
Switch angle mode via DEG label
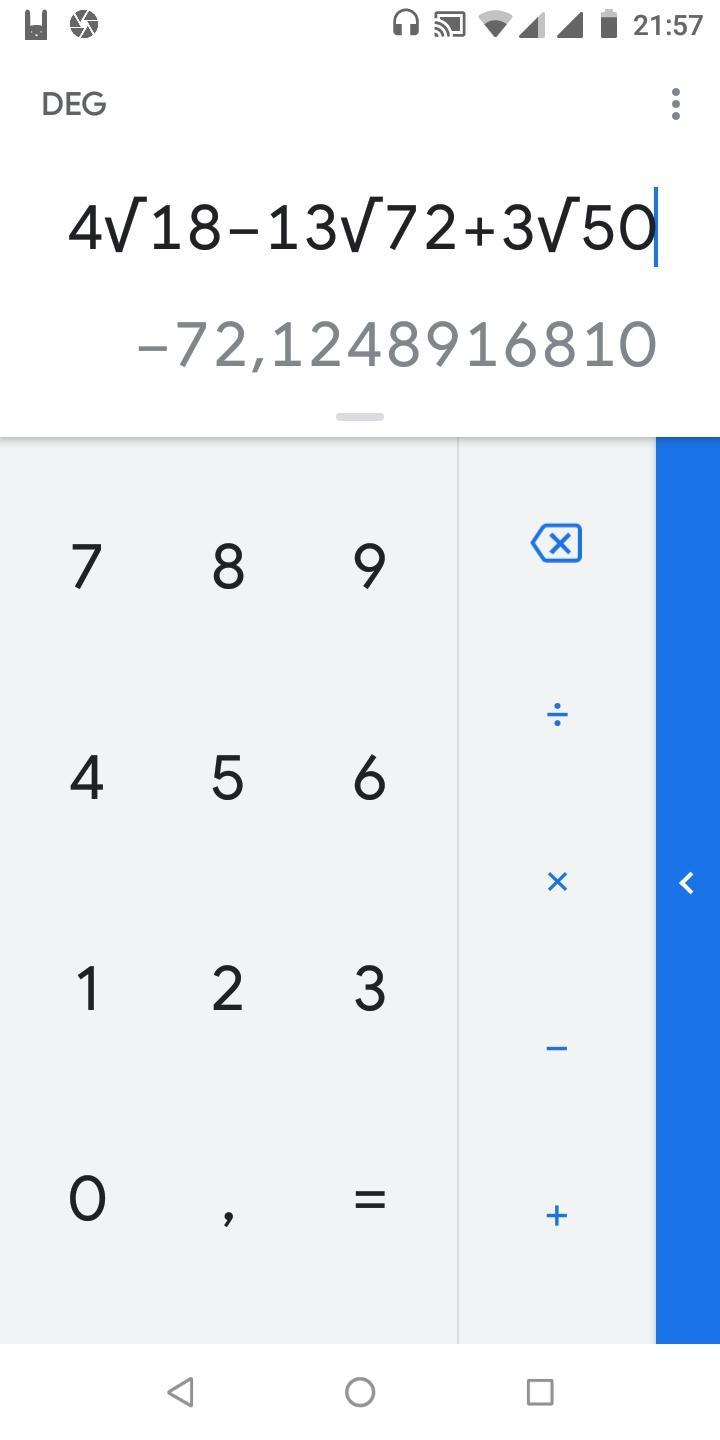74,104
